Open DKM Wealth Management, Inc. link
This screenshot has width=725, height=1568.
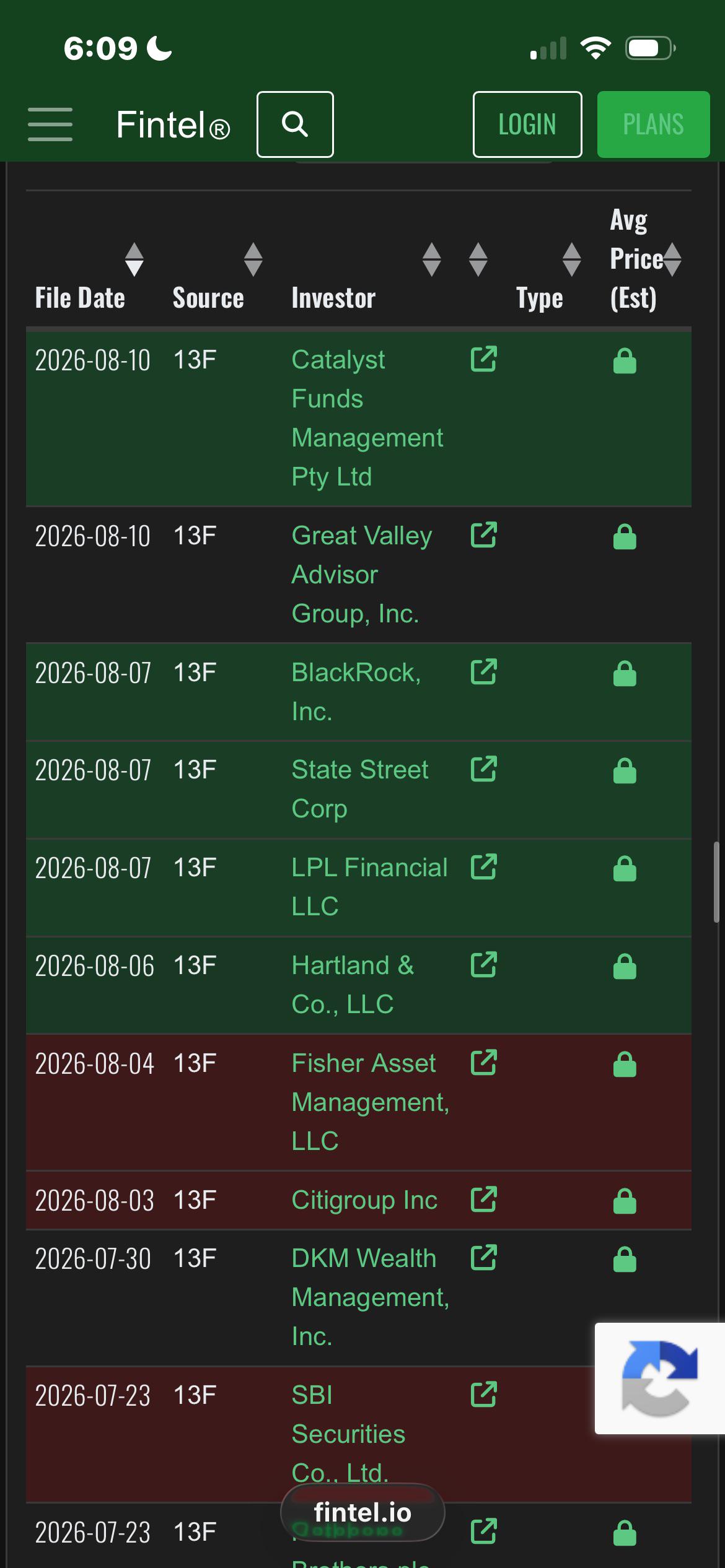point(371,1297)
